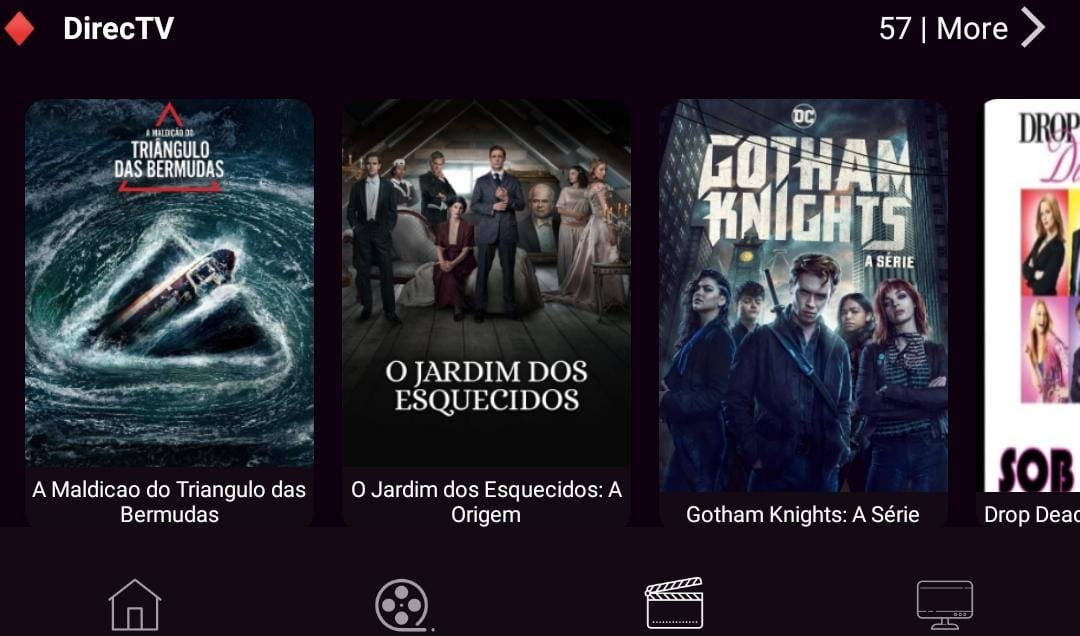The width and height of the screenshot is (1080, 636).
Task: Open the DirecTV More list
Action: coord(961,29)
